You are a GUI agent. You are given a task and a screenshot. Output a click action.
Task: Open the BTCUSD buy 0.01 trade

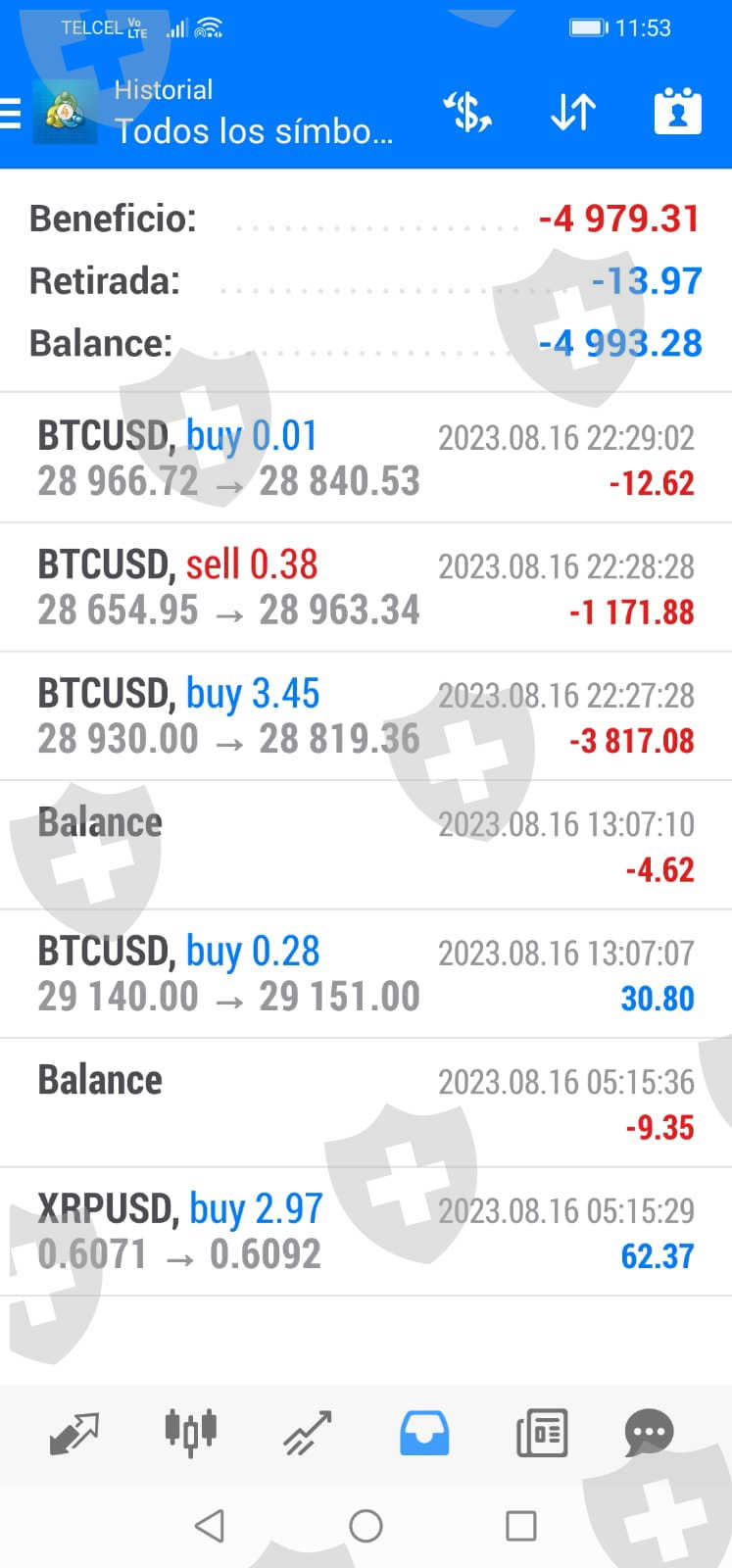pos(366,458)
